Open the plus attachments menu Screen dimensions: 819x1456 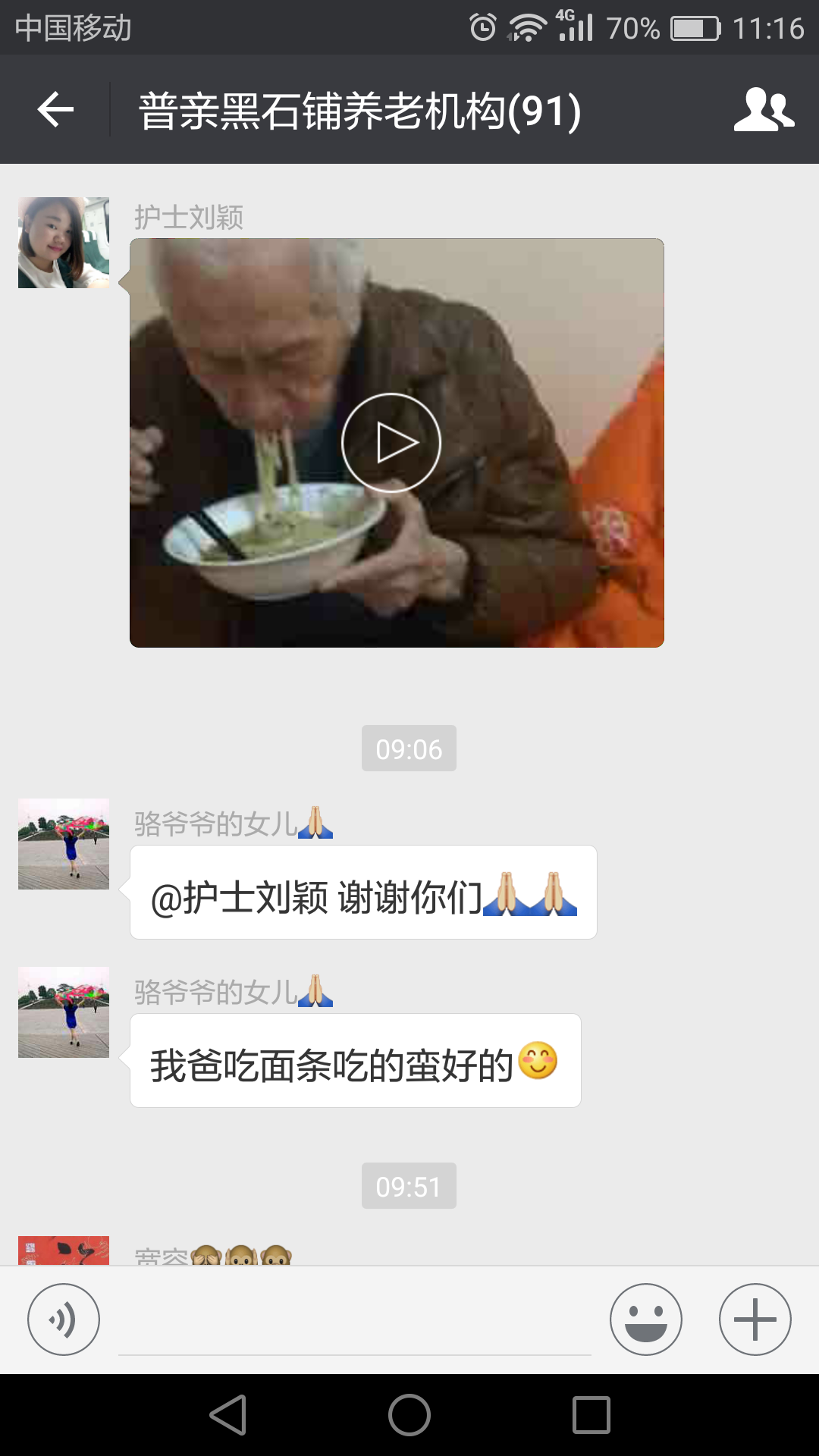tap(755, 1319)
